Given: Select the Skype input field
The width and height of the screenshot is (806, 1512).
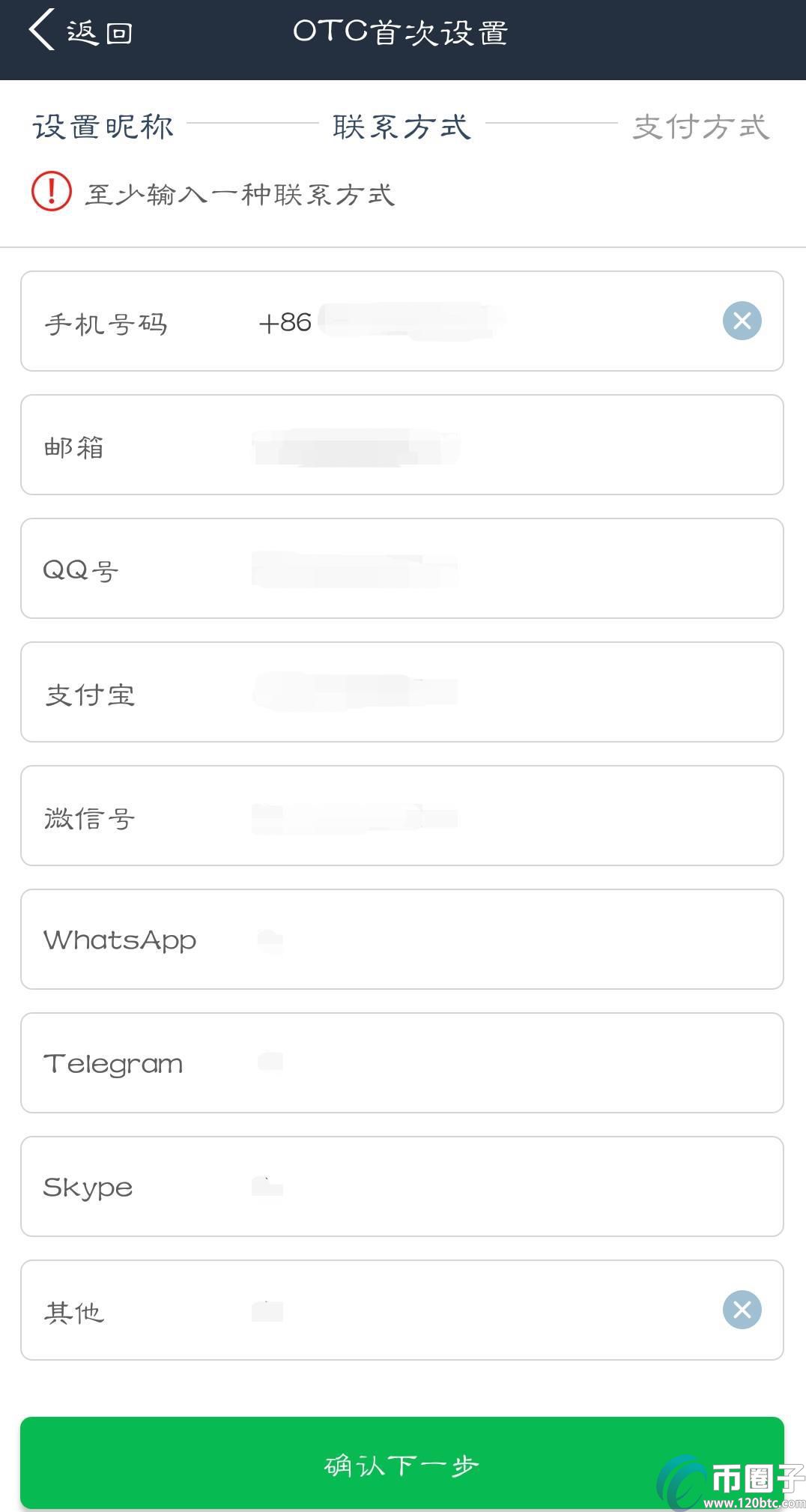Looking at the screenshot, I should pos(402,1187).
